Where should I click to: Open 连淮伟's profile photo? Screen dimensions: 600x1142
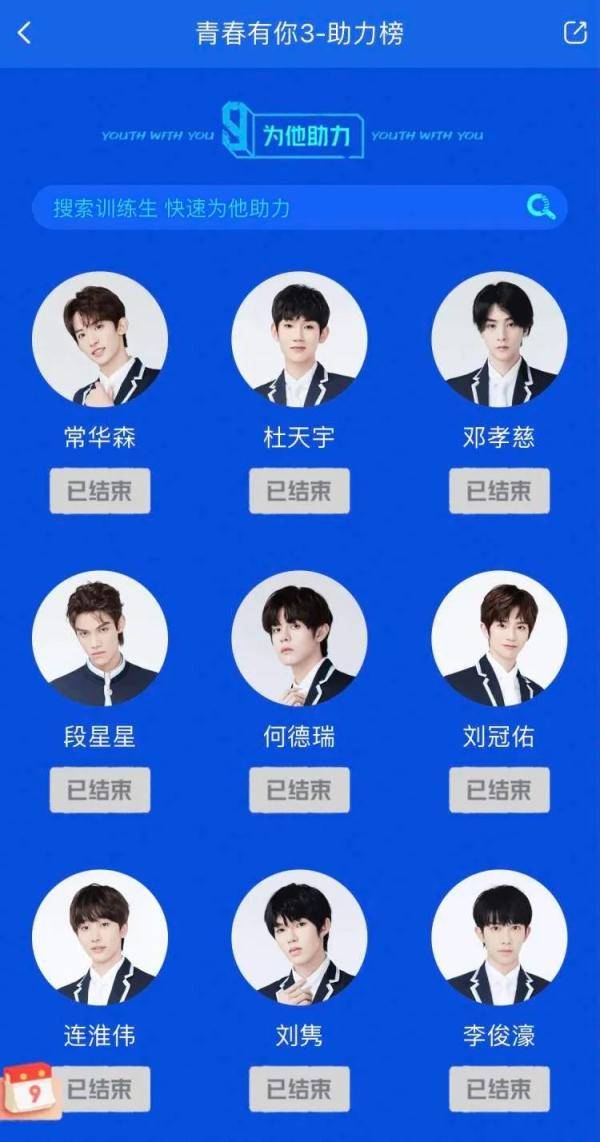pos(100,937)
